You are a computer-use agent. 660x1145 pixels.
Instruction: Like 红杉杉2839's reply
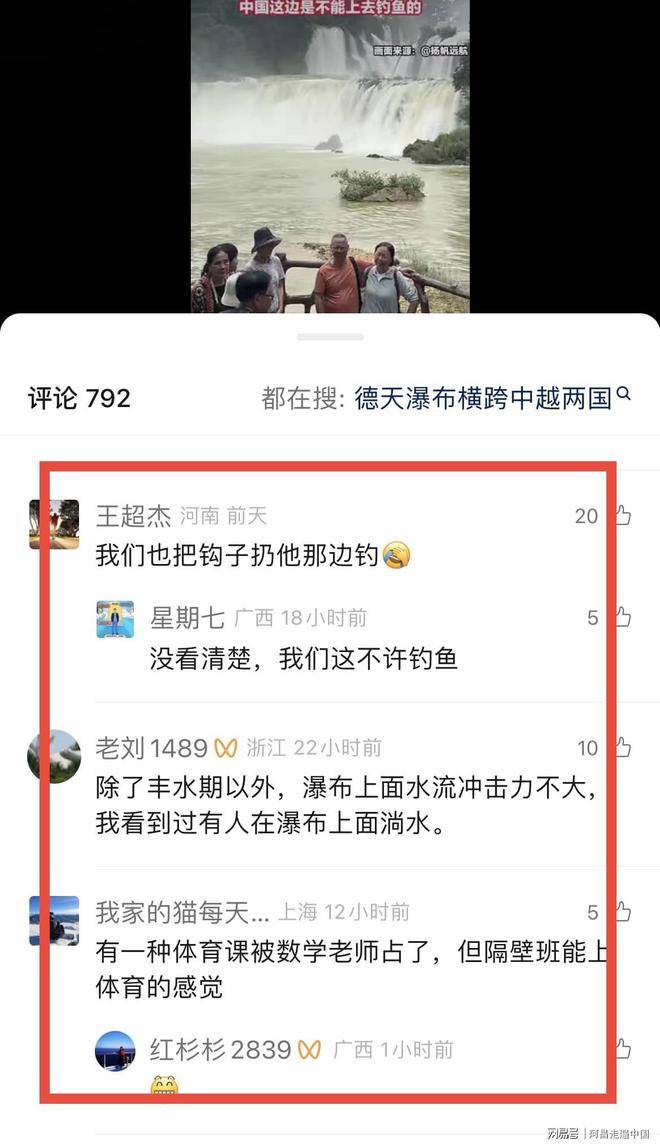622,1049
